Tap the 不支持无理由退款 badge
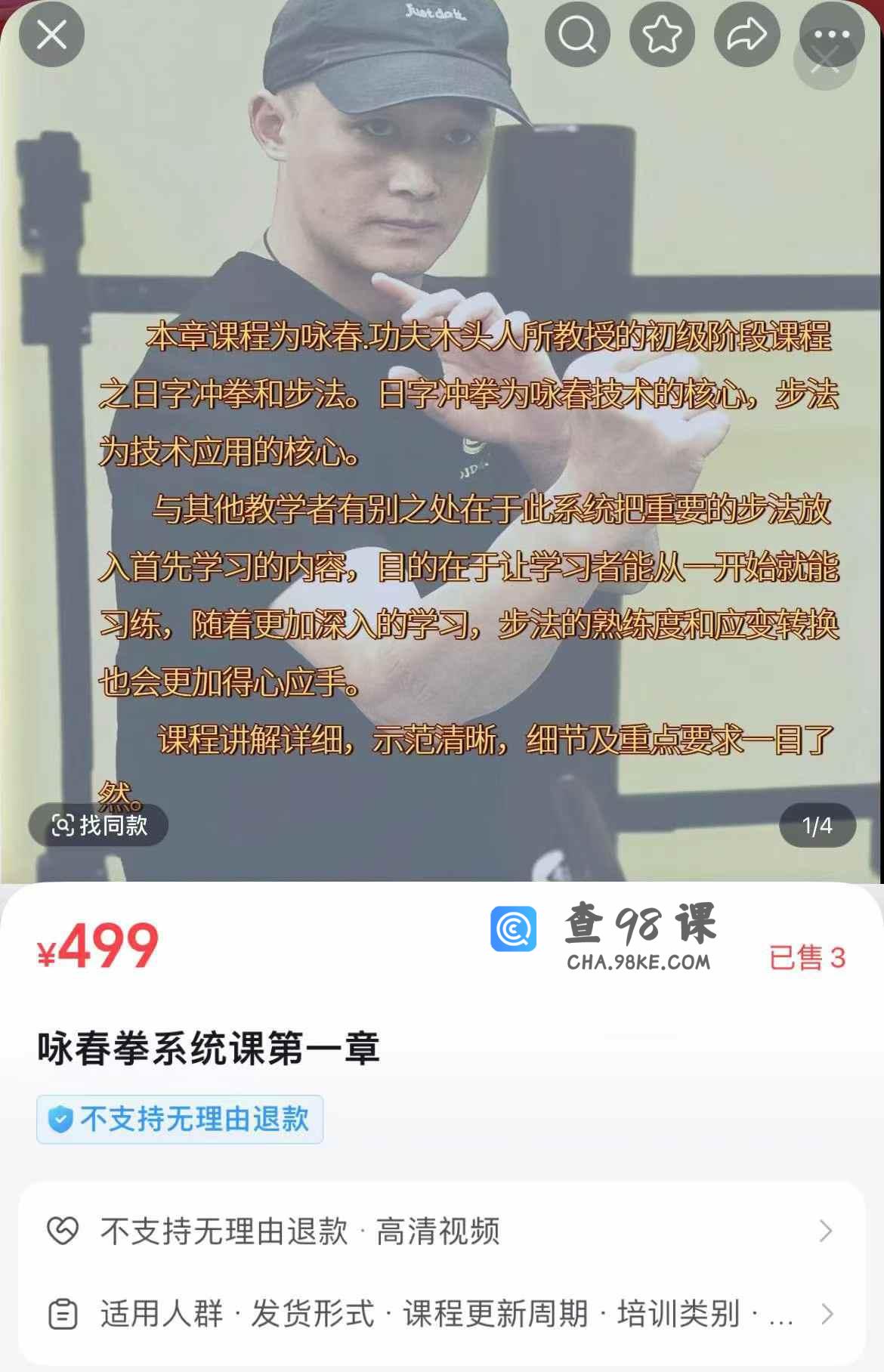The height and width of the screenshot is (1372, 884). pyautogui.click(x=180, y=1119)
